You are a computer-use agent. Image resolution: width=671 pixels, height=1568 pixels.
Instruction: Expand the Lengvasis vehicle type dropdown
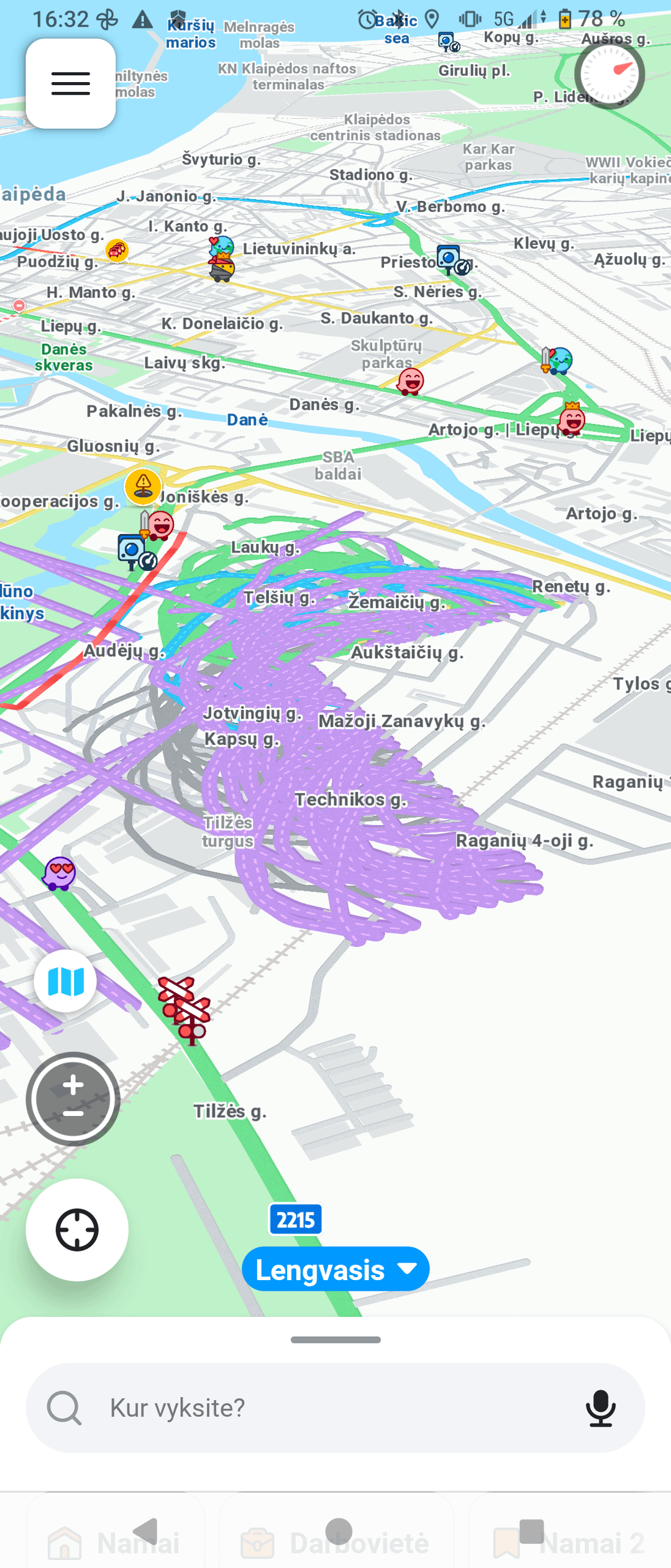pyautogui.click(x=335, y=1270)
